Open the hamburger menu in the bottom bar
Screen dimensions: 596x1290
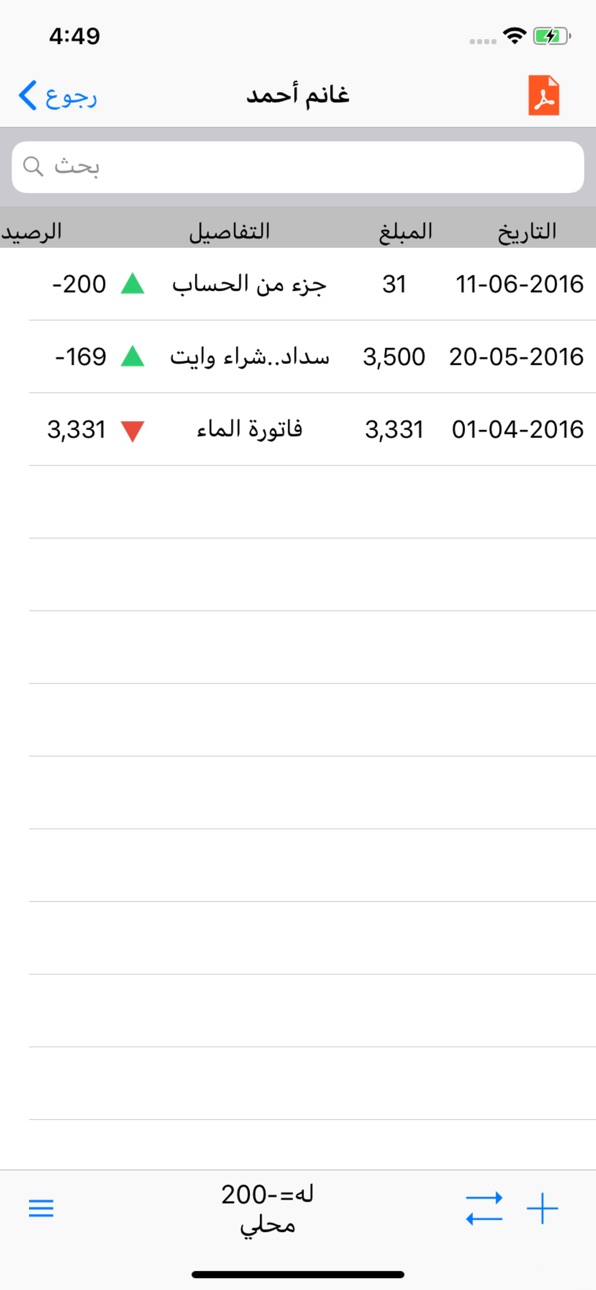41,1209
